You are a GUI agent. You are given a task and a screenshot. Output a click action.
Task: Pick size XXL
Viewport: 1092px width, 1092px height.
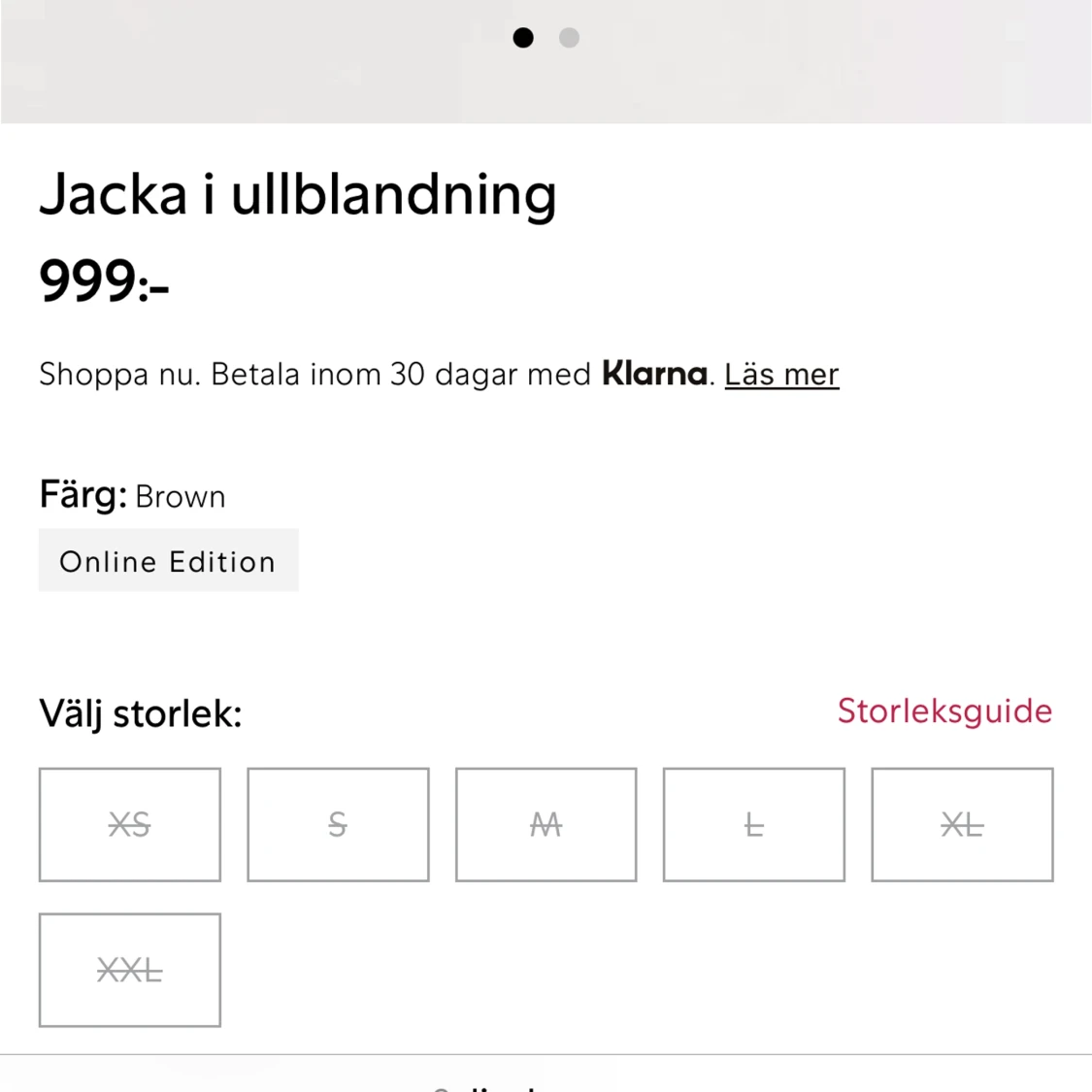pyautogui.click(x=130, y=970)
